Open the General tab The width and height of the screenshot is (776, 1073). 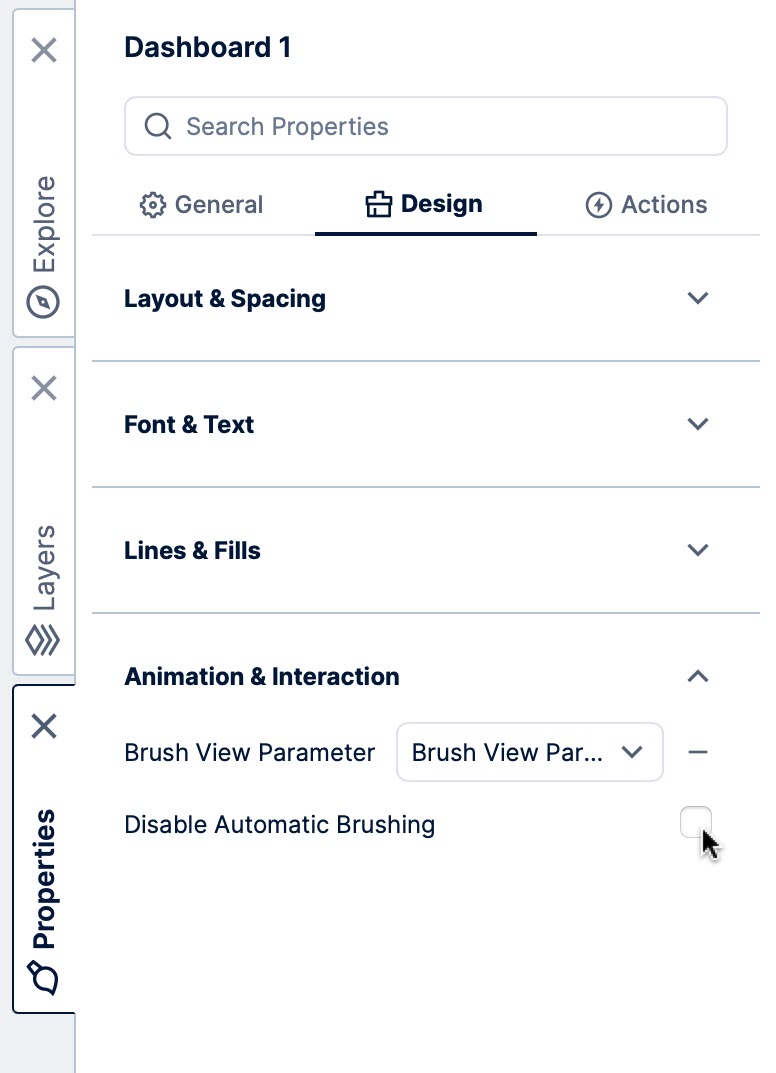point(201,204)
